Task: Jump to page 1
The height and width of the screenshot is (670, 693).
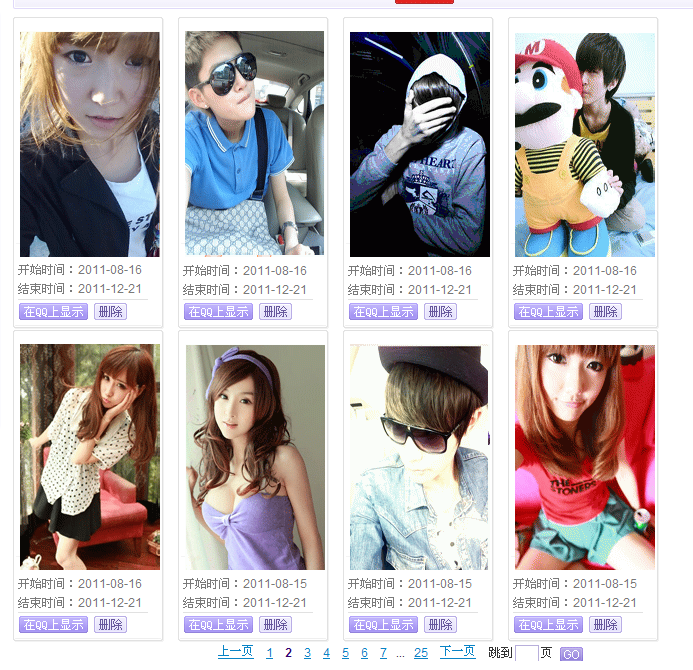Action: 269,653
